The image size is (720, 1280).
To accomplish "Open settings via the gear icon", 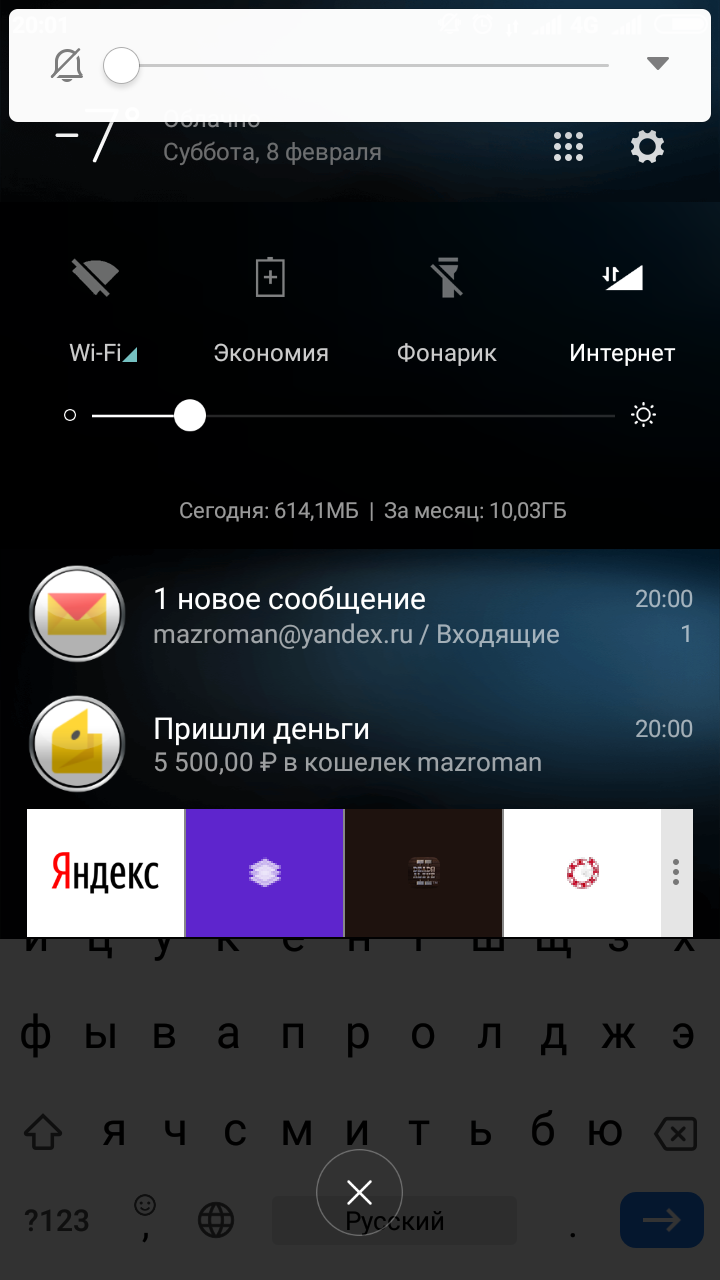I will [647, 148].
